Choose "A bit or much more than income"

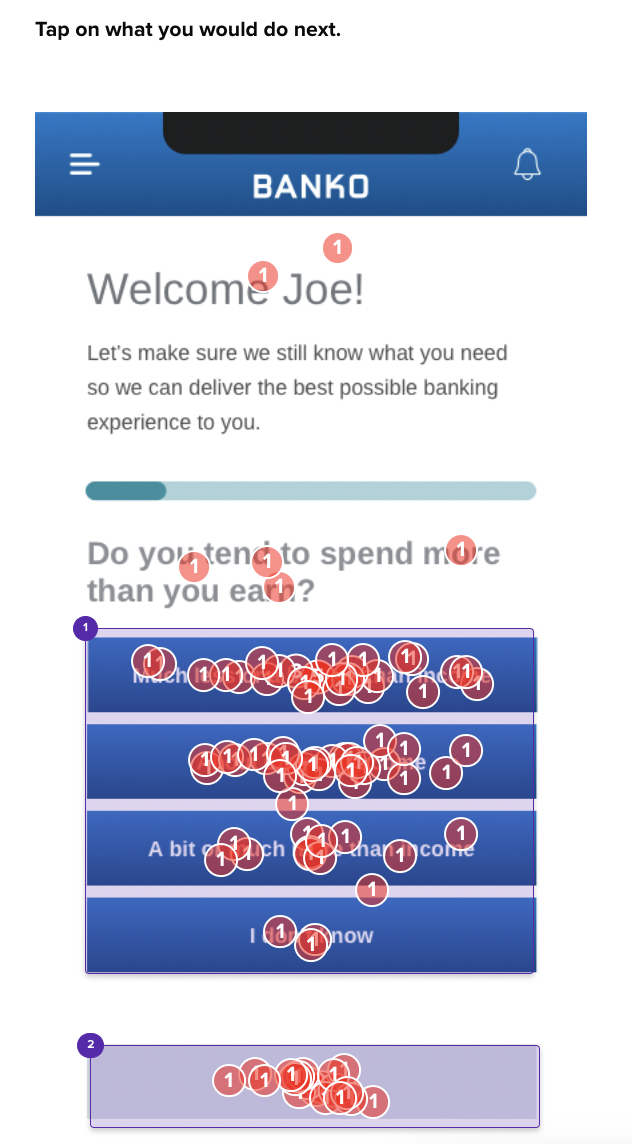311,849
